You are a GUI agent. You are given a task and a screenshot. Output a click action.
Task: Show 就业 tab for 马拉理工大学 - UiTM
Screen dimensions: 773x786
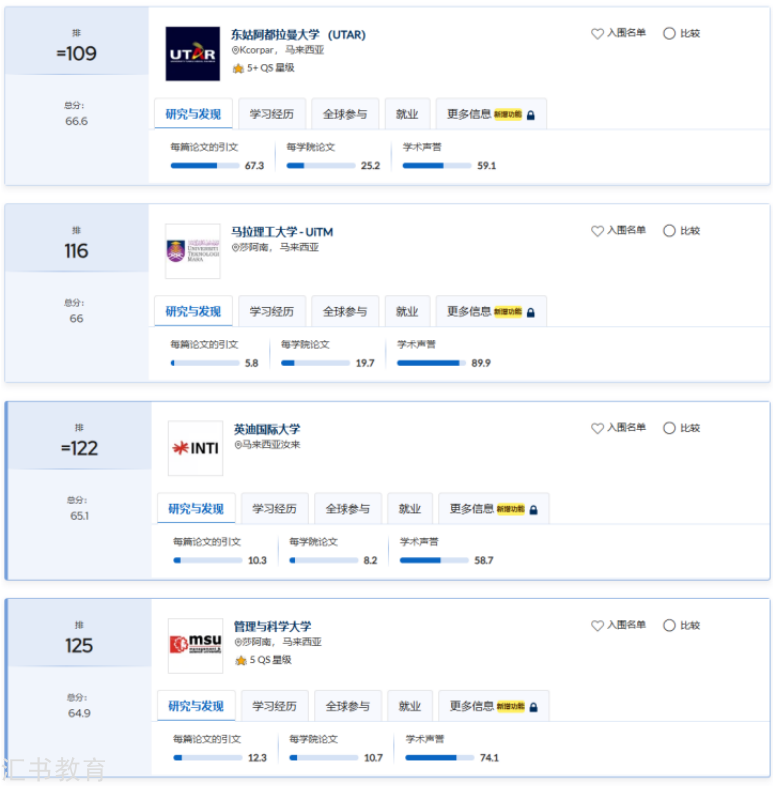tap(407, 311)
